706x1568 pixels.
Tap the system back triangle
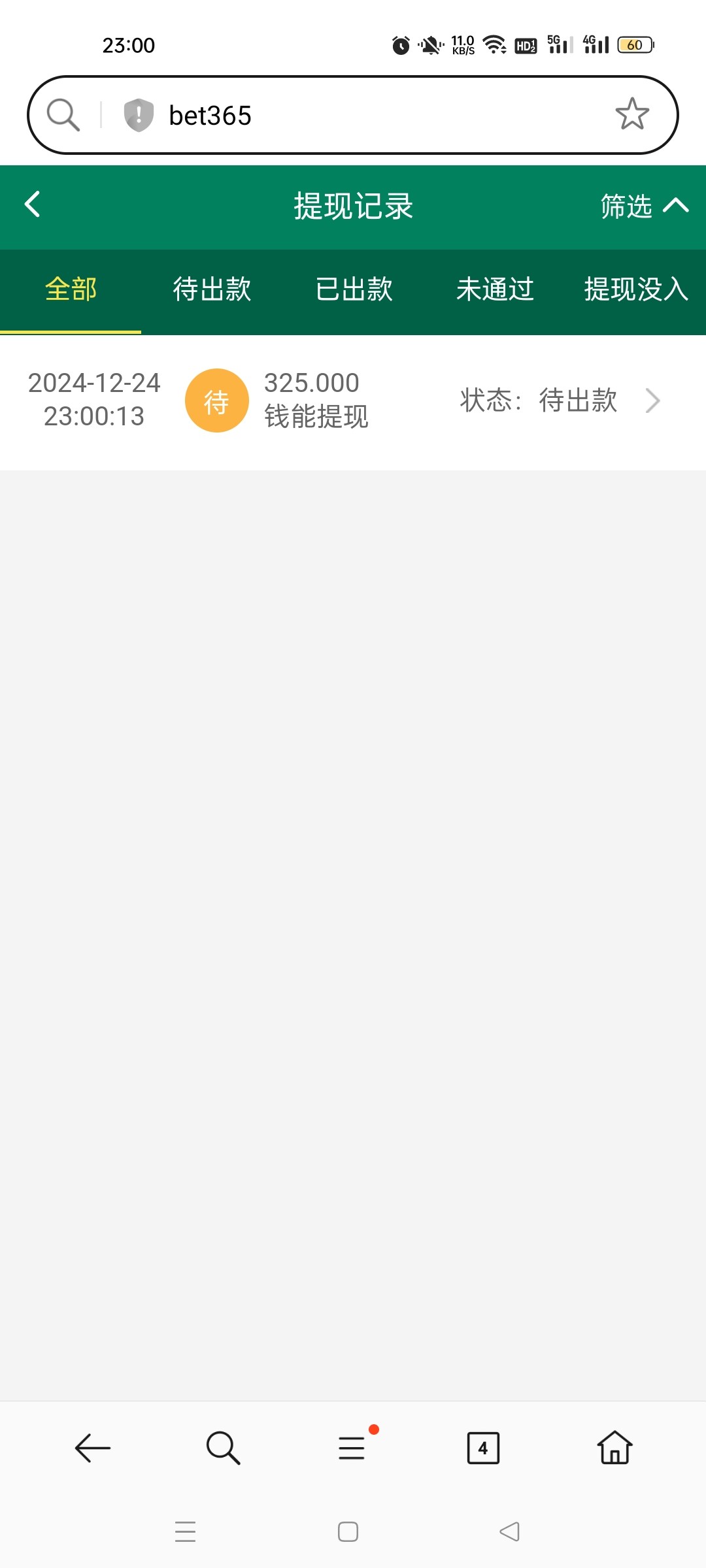pos(510,1531)
